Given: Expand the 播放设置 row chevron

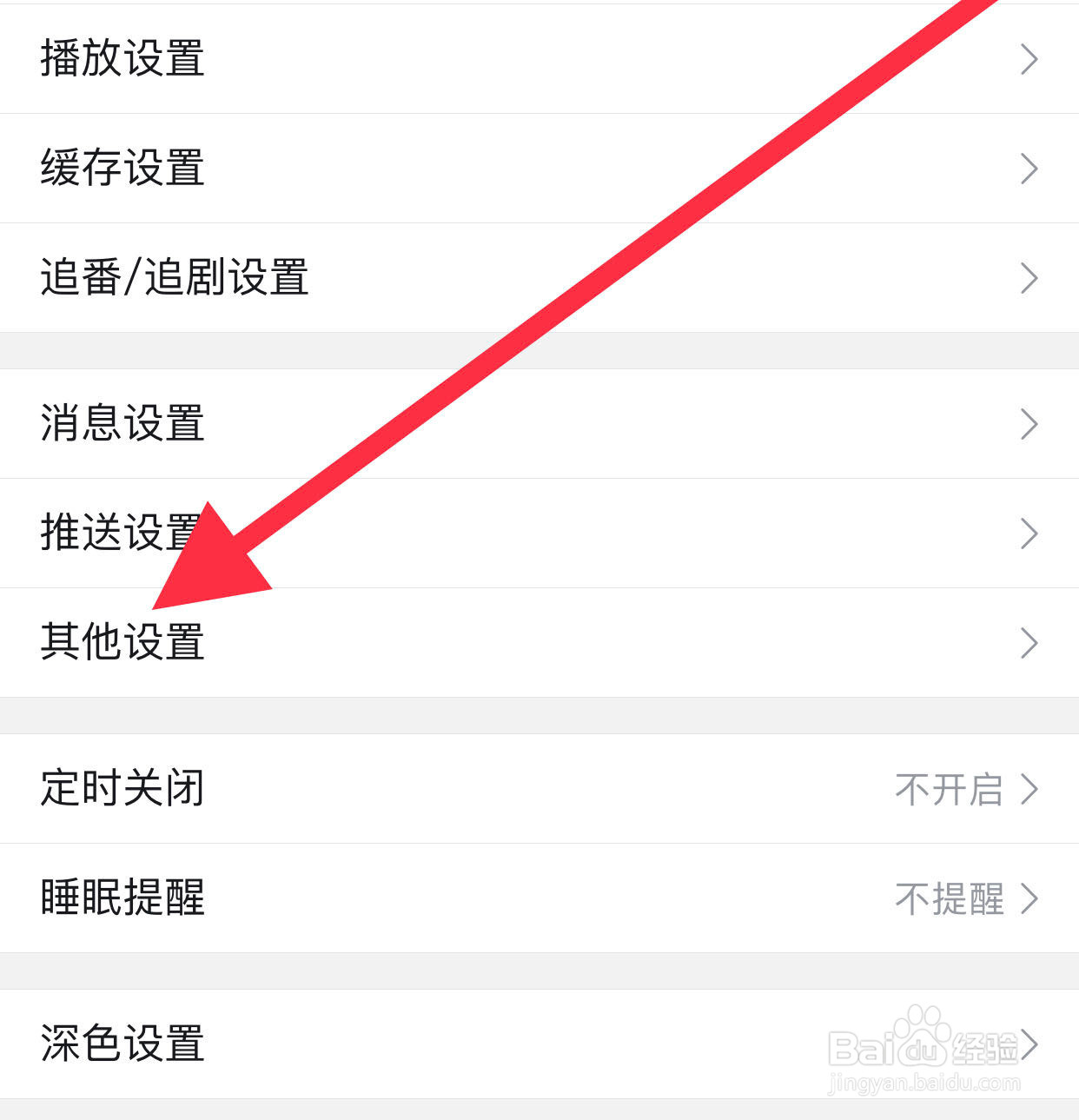Looking at the screenshot, I should coord(1030,59).
